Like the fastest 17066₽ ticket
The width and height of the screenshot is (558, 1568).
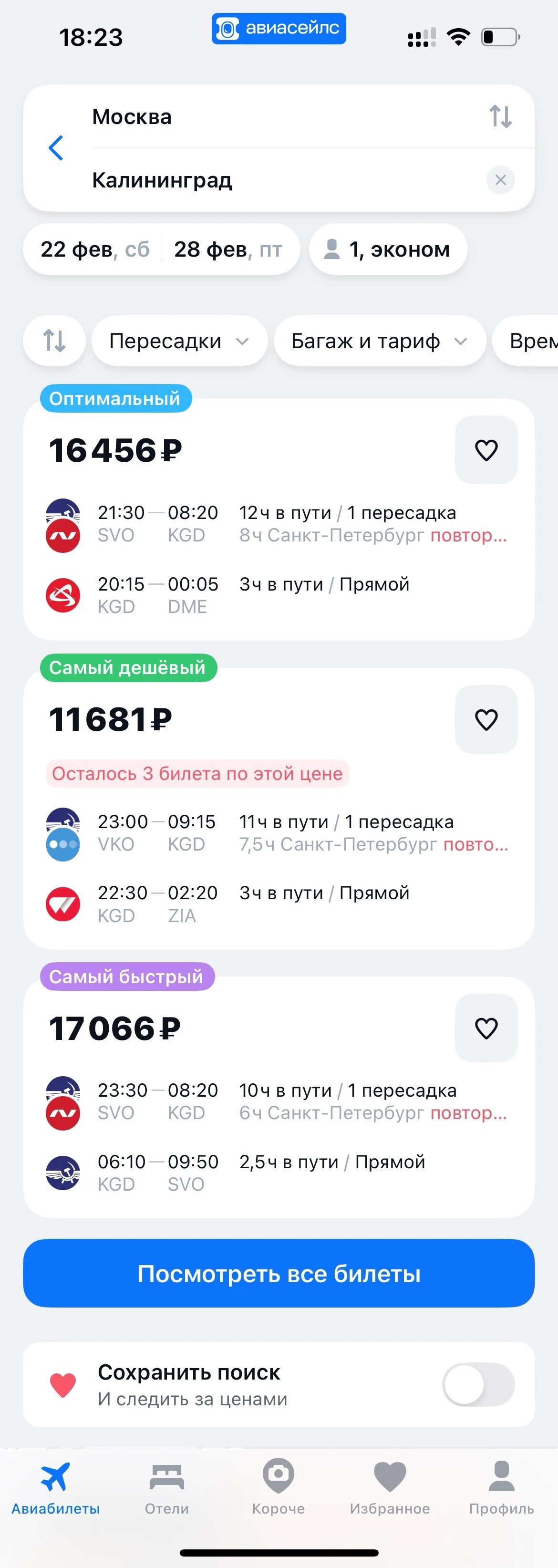point(486,1028)
